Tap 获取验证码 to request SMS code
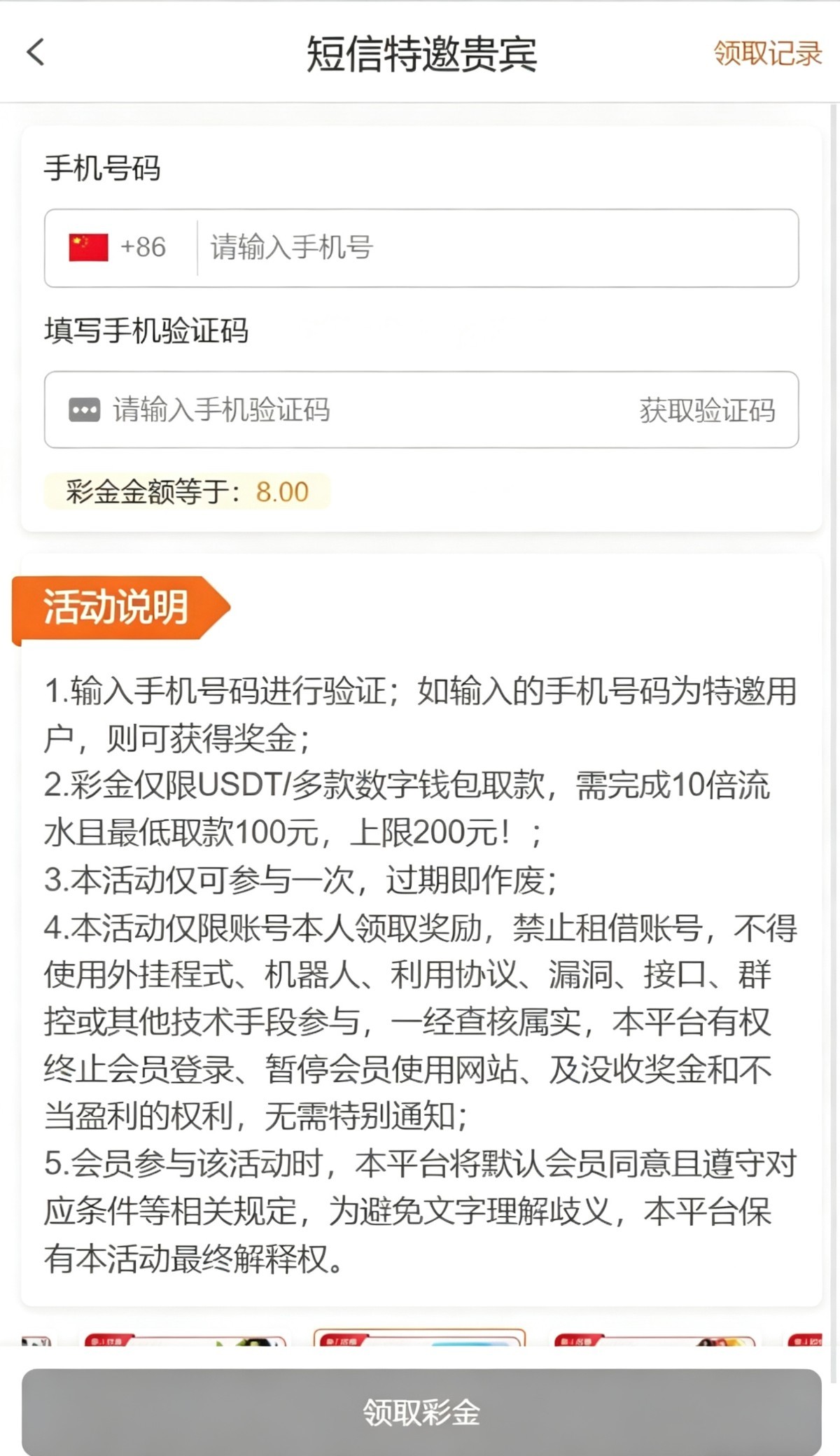840x1456 pixels. pos(707,410)
